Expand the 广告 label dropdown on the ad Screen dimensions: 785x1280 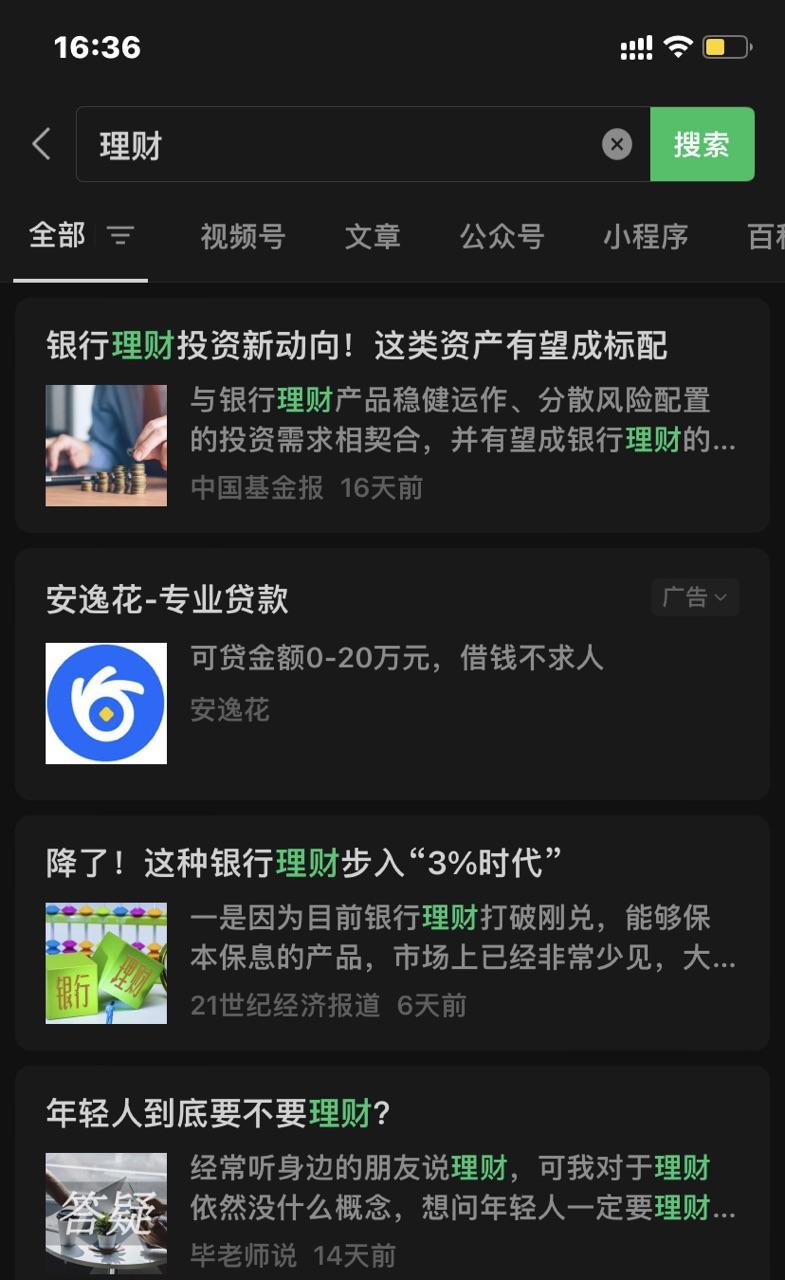[694, 597]
